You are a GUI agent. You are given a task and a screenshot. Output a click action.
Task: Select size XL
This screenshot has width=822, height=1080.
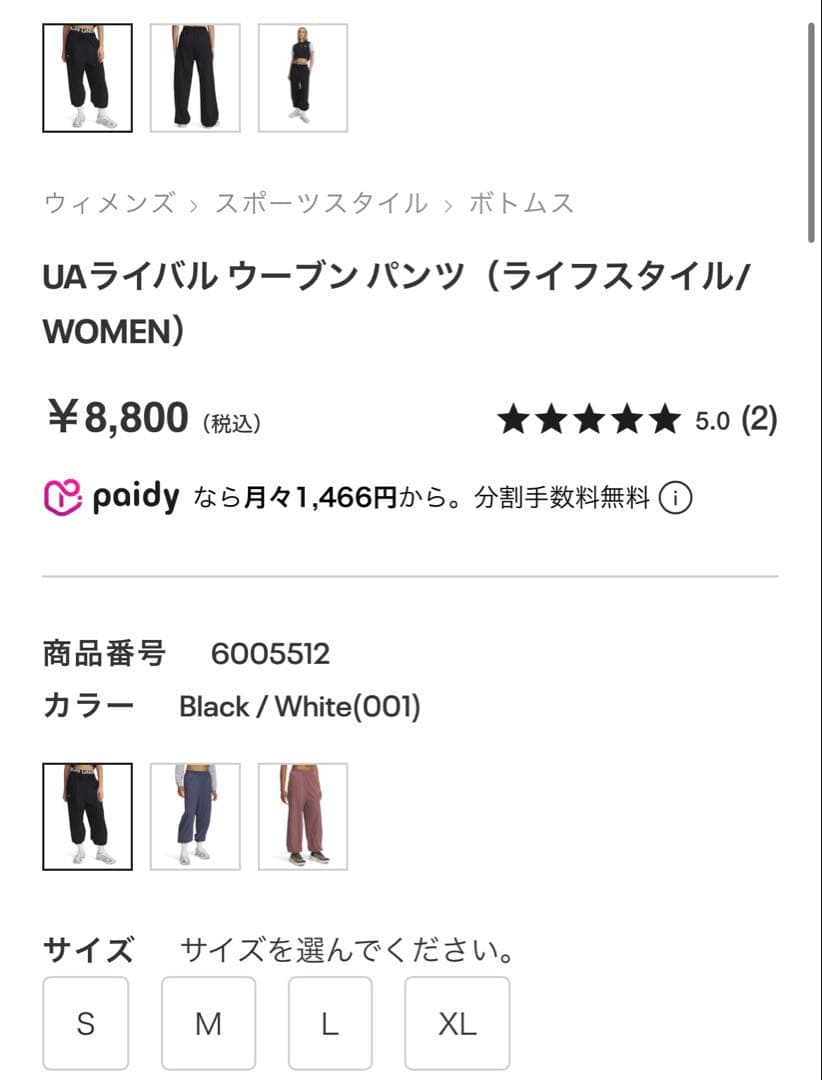[x=457, y=1023]
